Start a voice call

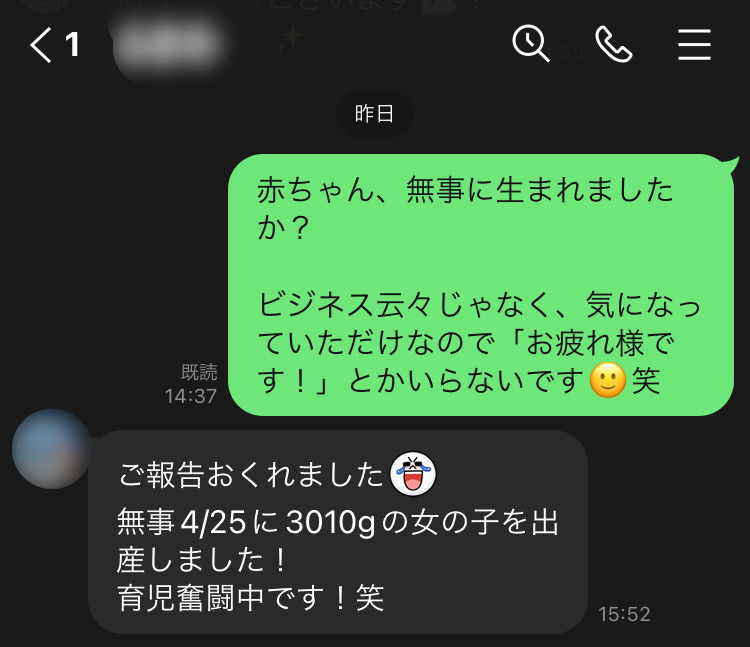point(612,44)
